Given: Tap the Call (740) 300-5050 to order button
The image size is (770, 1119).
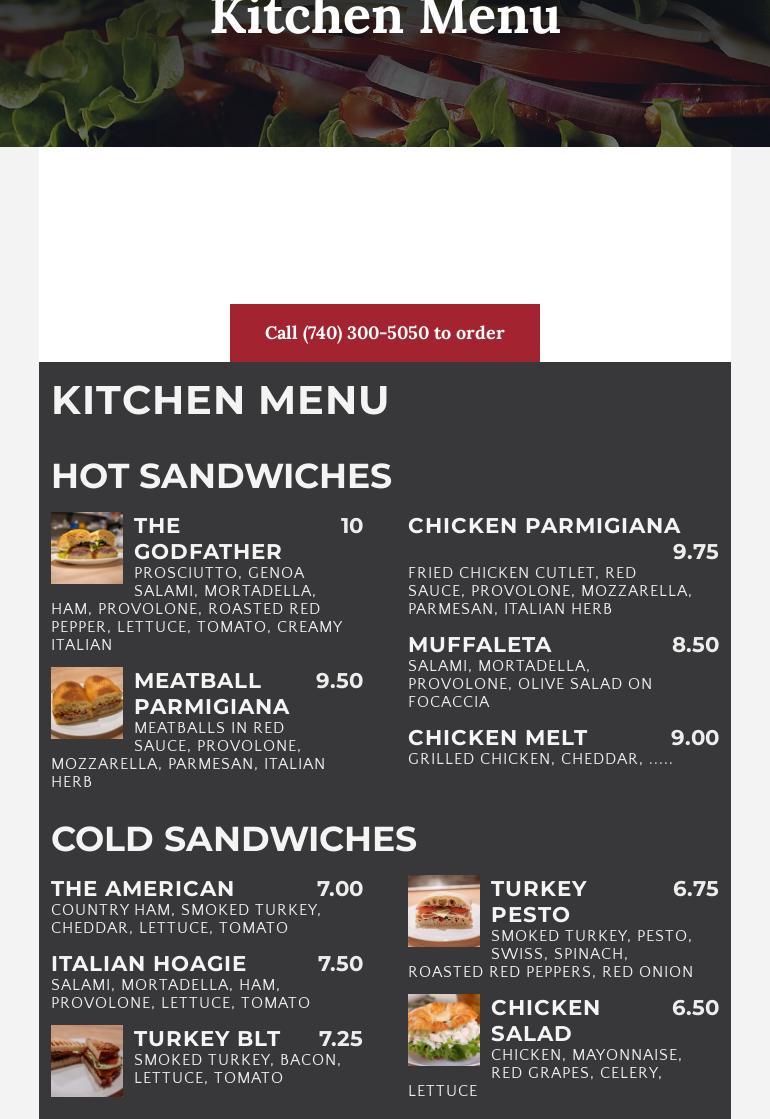Looking at the screenshot, I should tap(384, 333).
